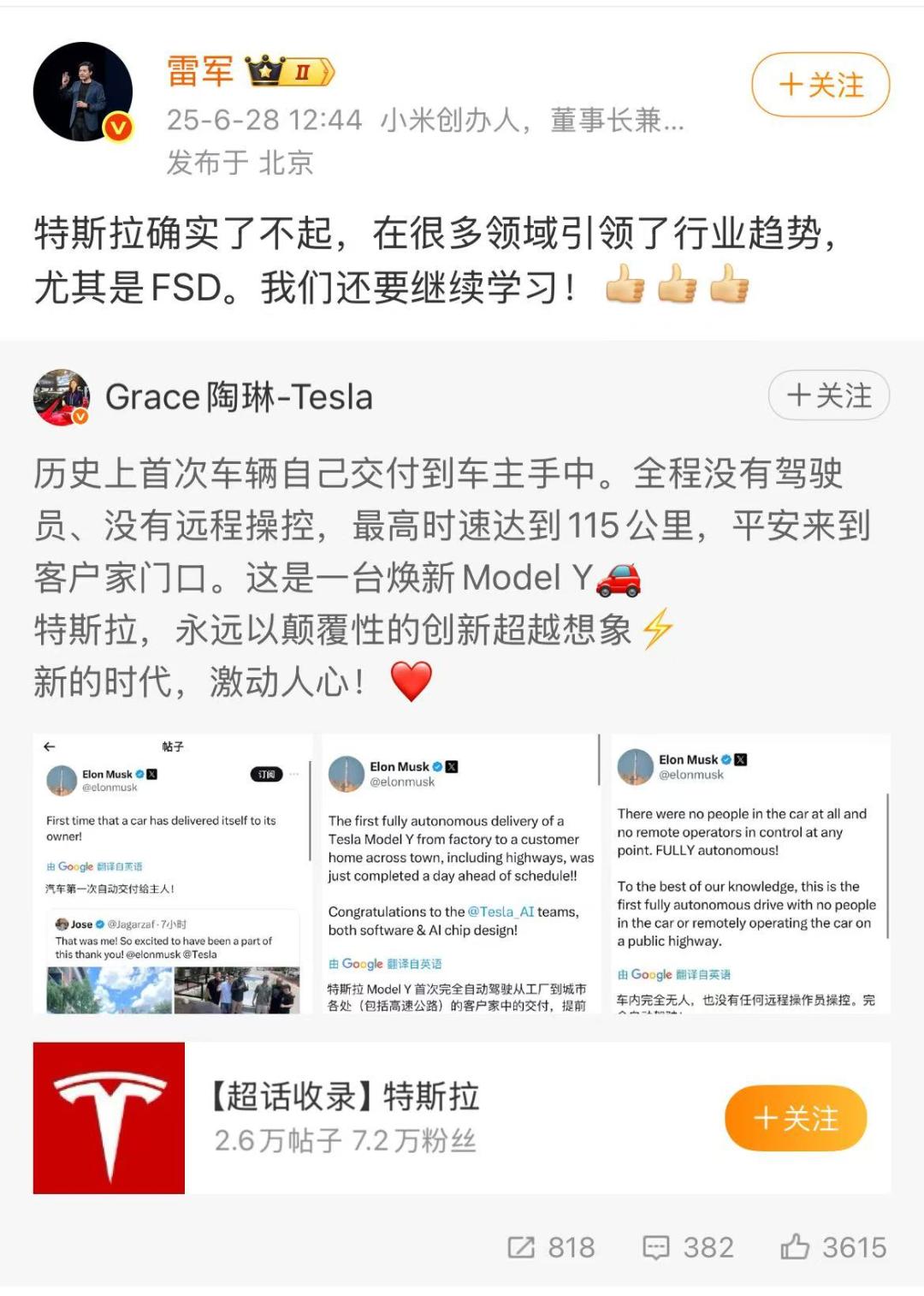Follow the 特斯拉 super topic

pos(795,1118)
